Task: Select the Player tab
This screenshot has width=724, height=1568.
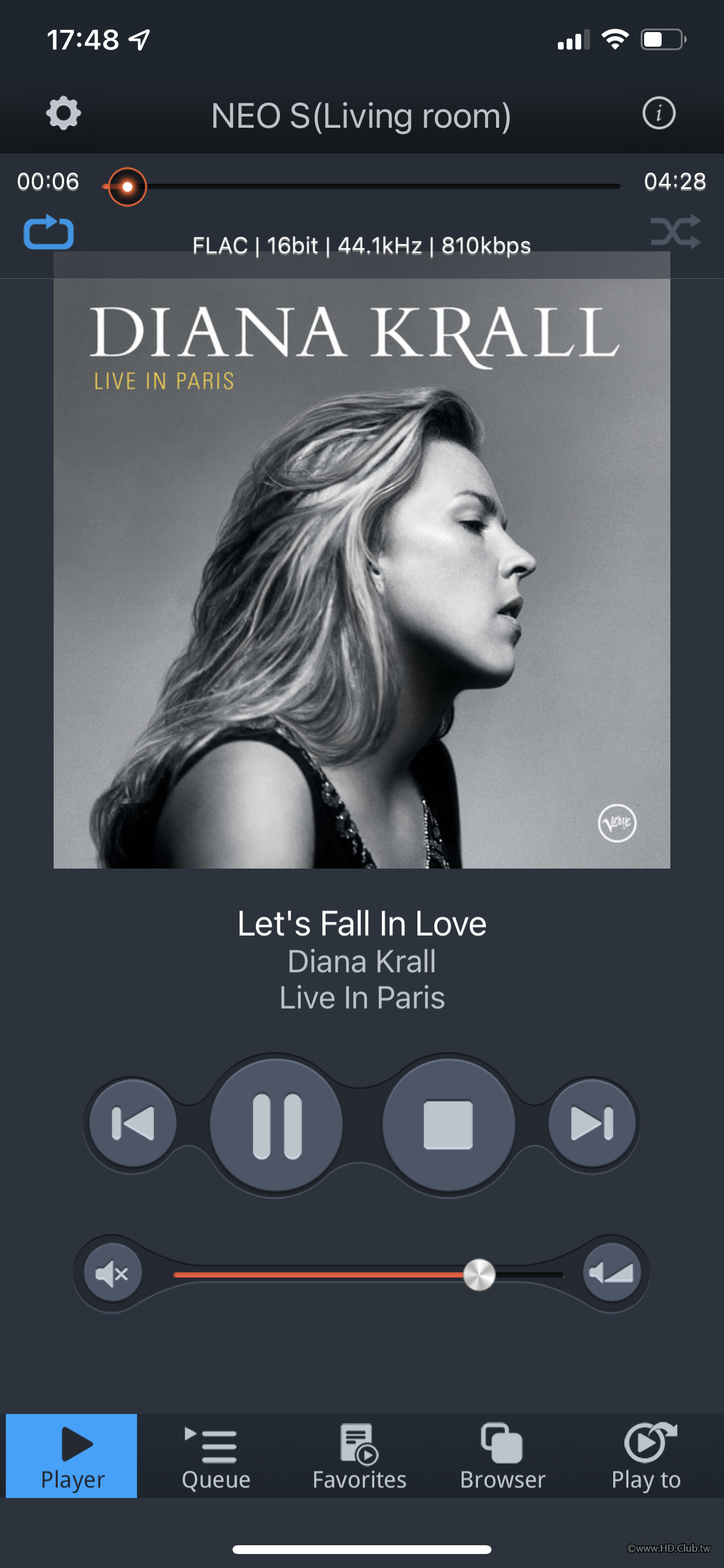Action: pyautogui.click(x=72, y=1456)
